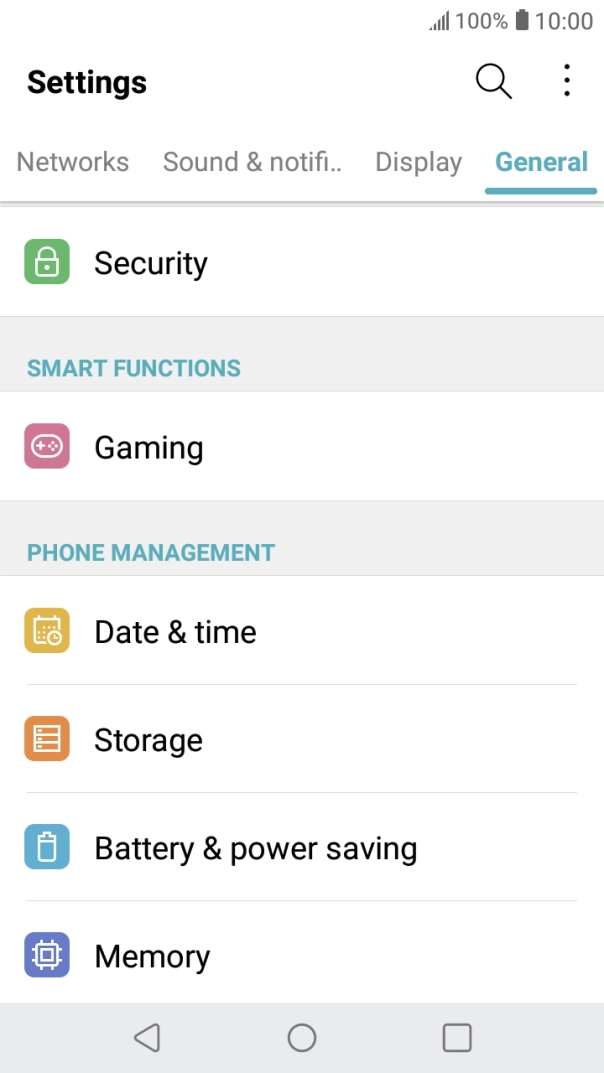Open recent apps
Screen dimensions: 604x1073
(457, 1038)
